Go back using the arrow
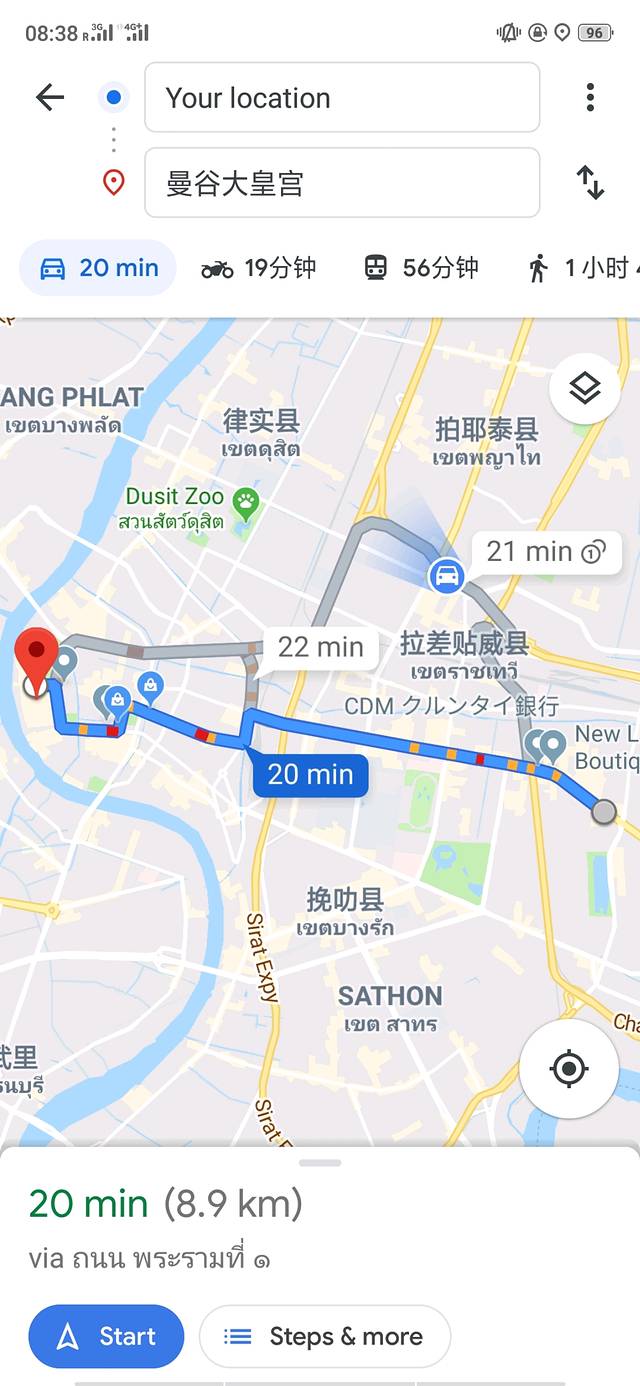640x1386 pixels. click(49, 97)
